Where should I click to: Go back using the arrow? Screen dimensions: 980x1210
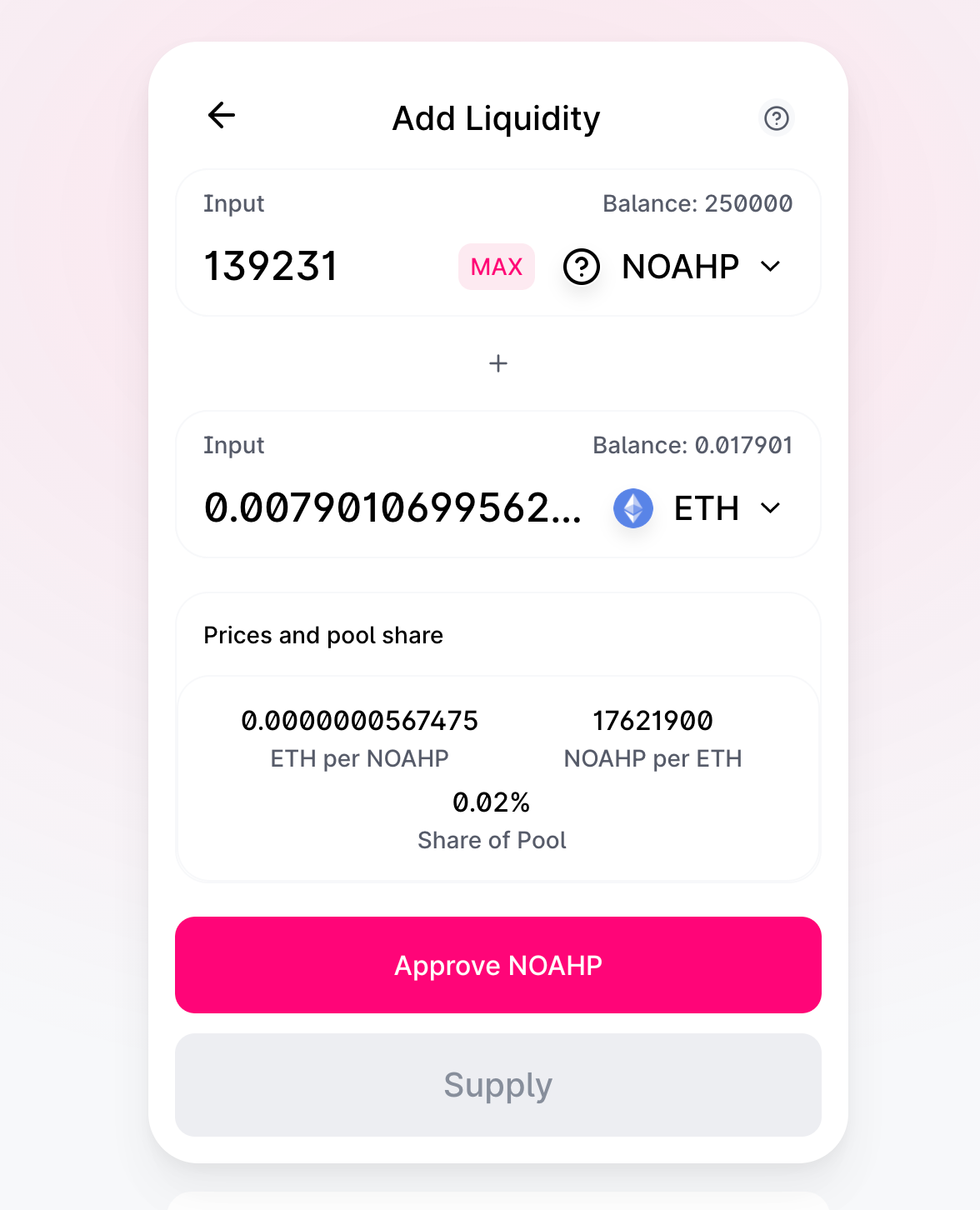click(222, 115)
